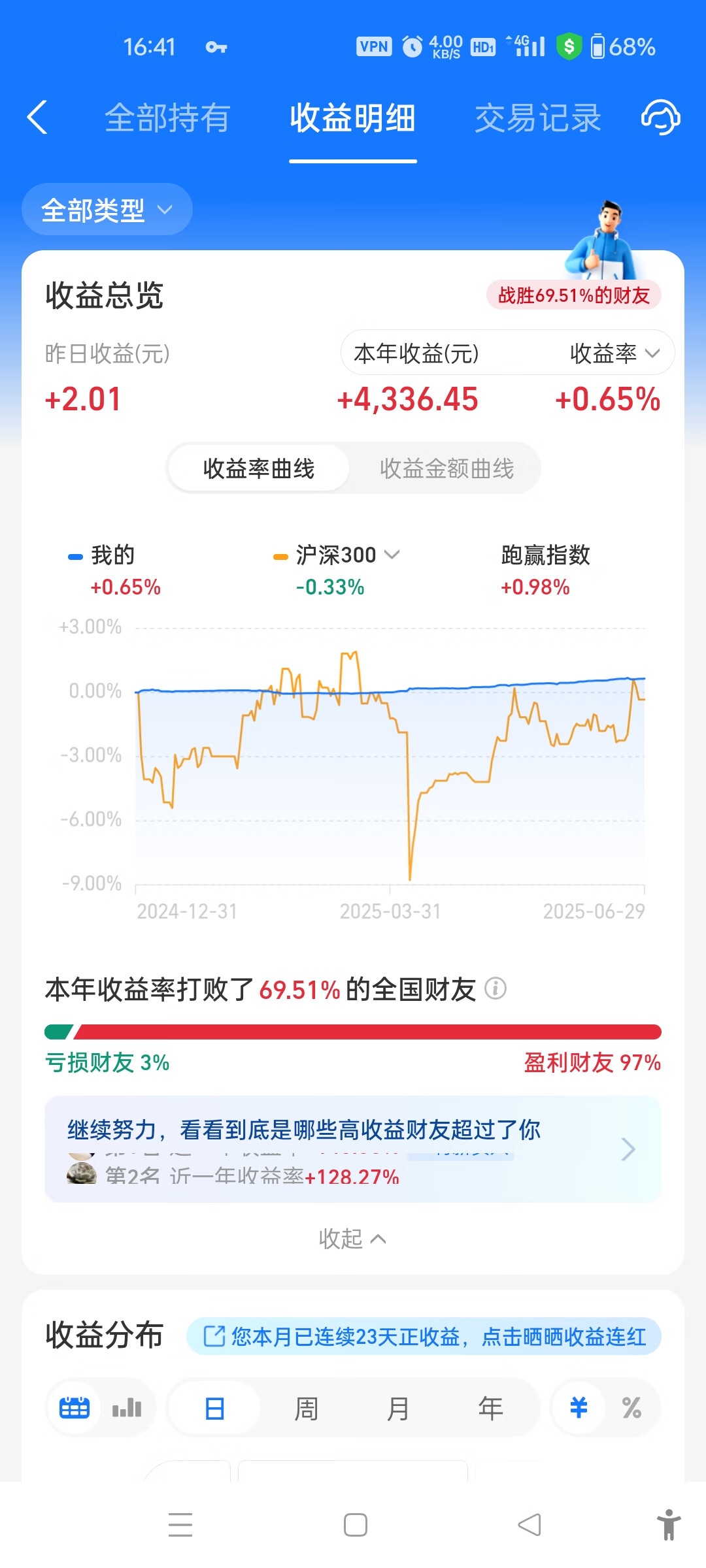
Task: Select the 周 period option
Action: point(306,1408)
